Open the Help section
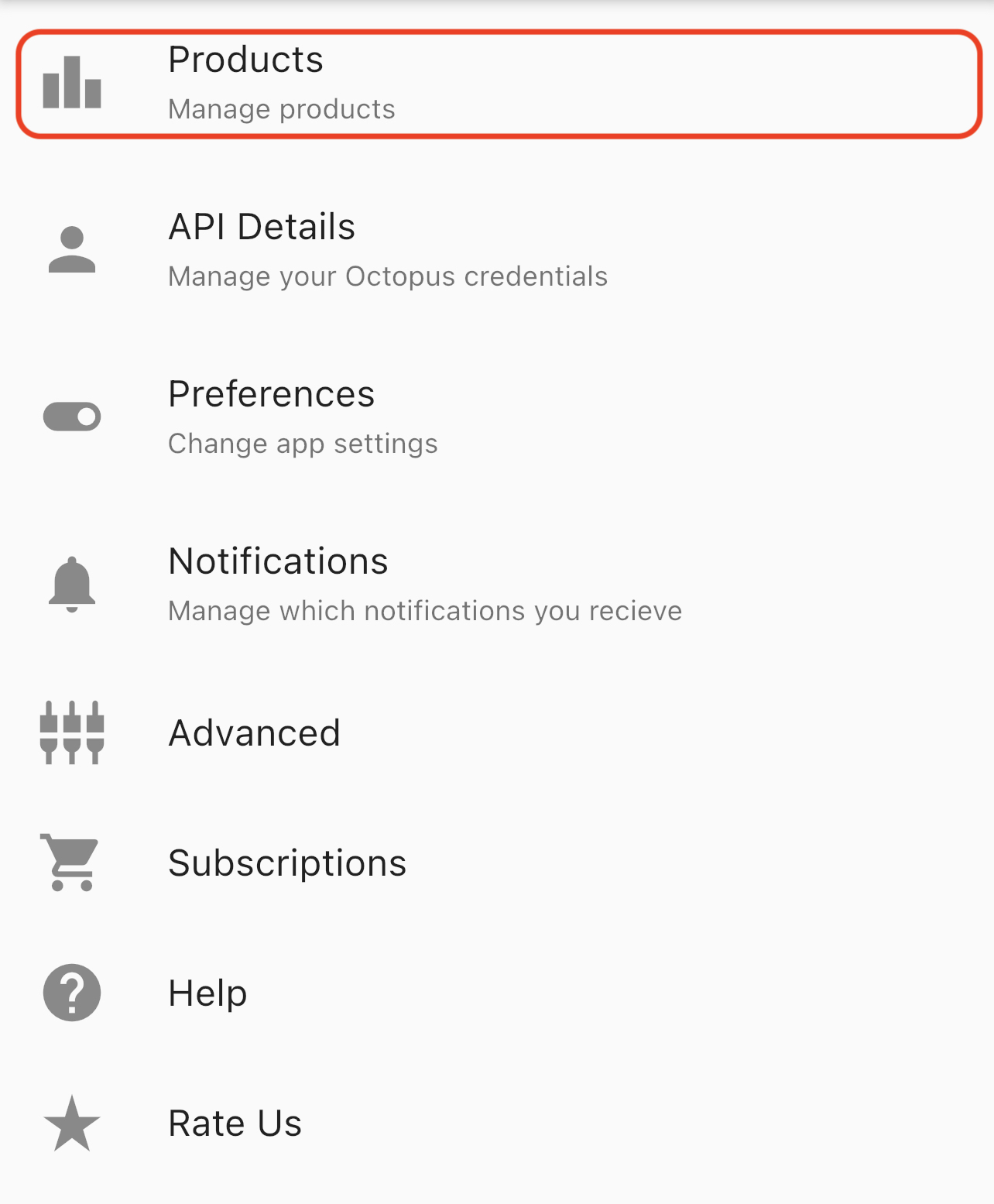The width and height of the screenshot is (994, 1204). click(497, 993)
